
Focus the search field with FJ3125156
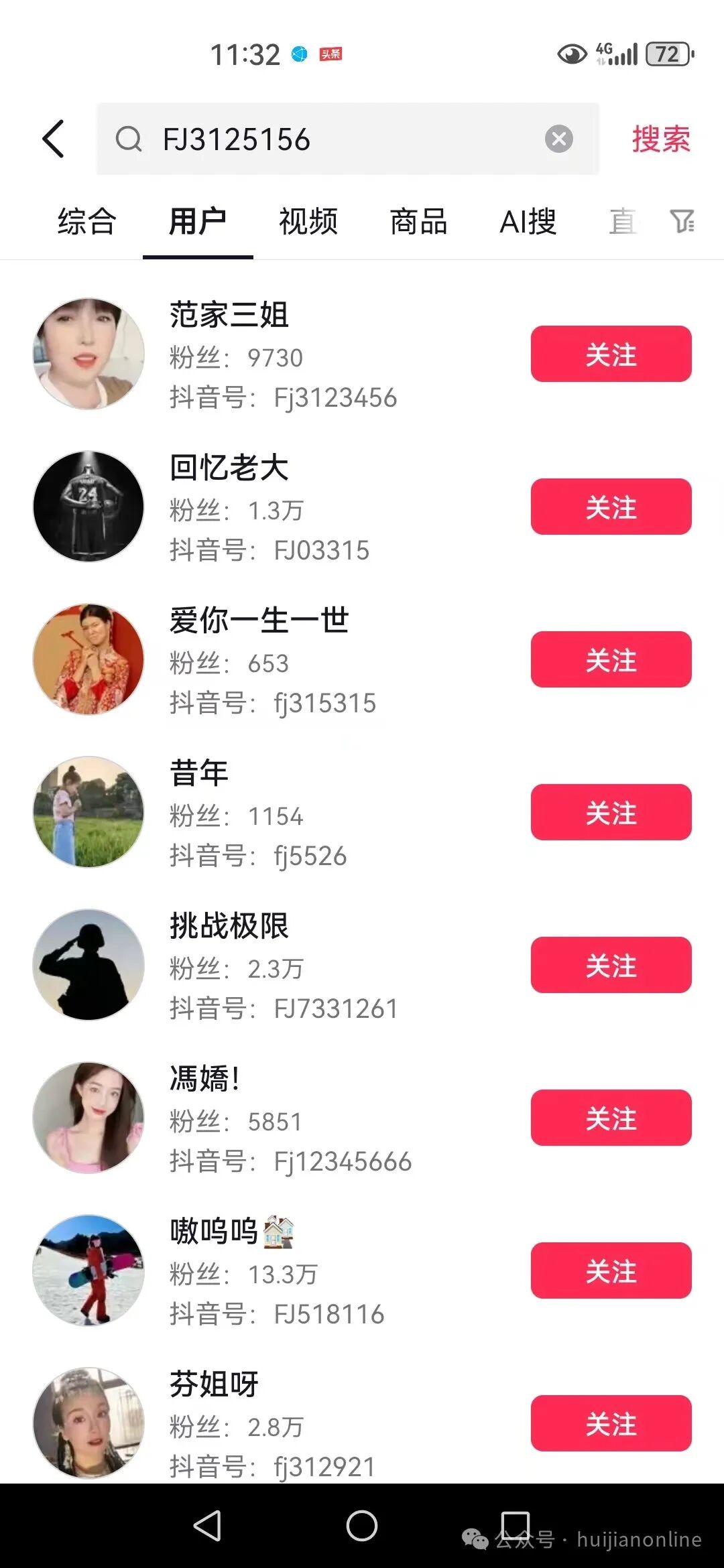pyautogui.click(x=335, y=139)
